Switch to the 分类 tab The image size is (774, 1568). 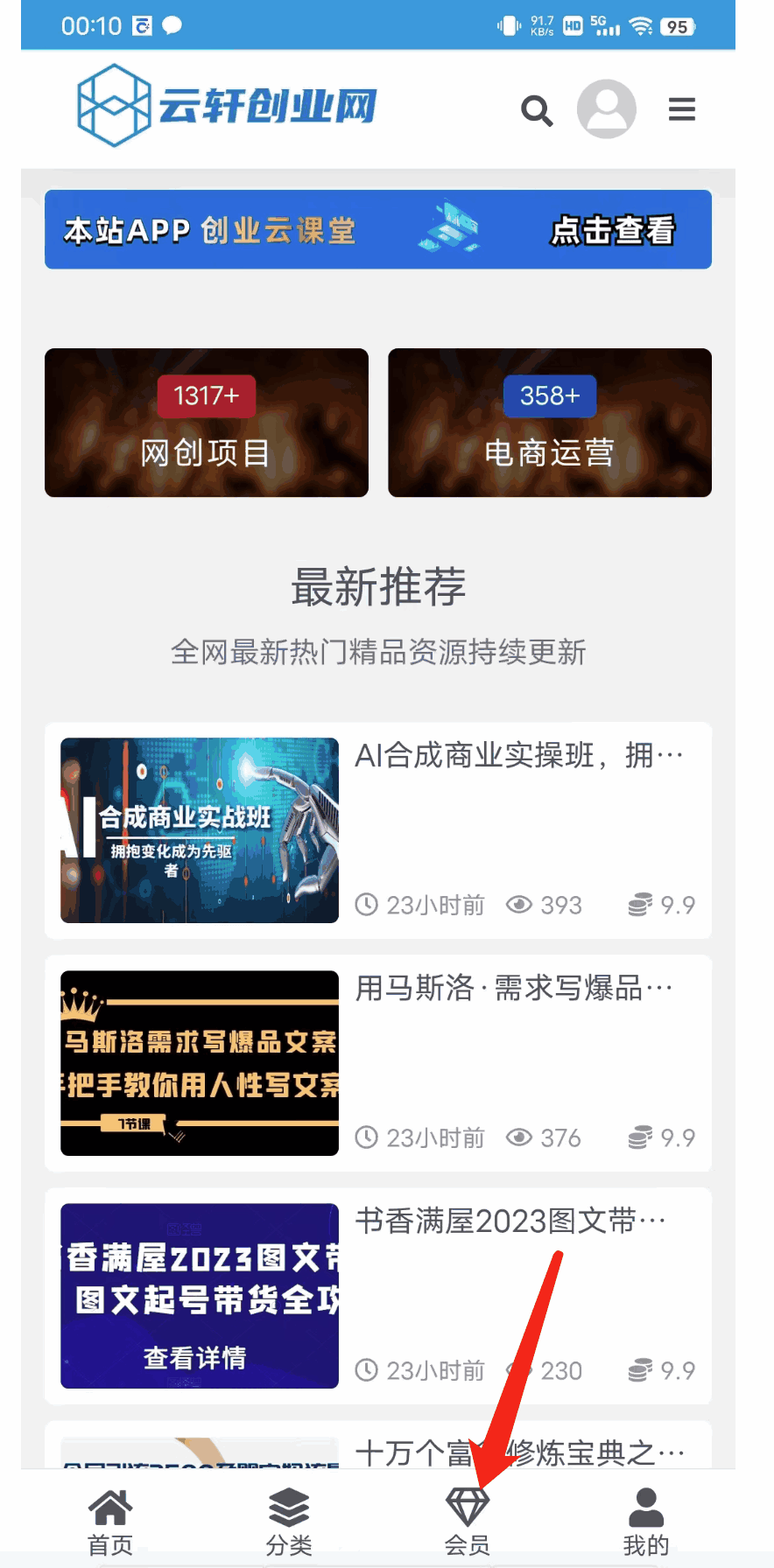(x=289, y=1521)
